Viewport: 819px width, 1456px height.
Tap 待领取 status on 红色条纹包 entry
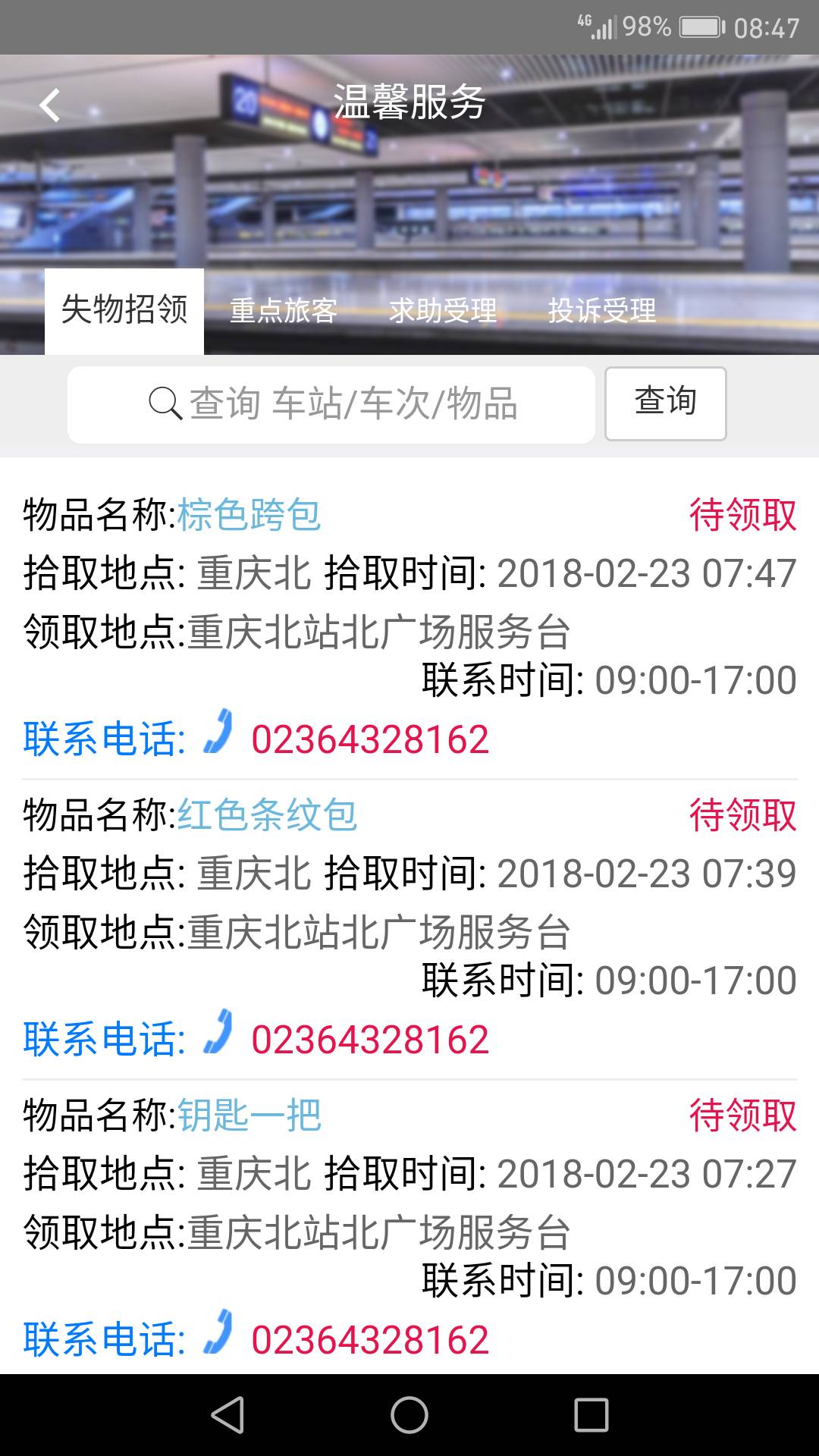tap(742, 813)
